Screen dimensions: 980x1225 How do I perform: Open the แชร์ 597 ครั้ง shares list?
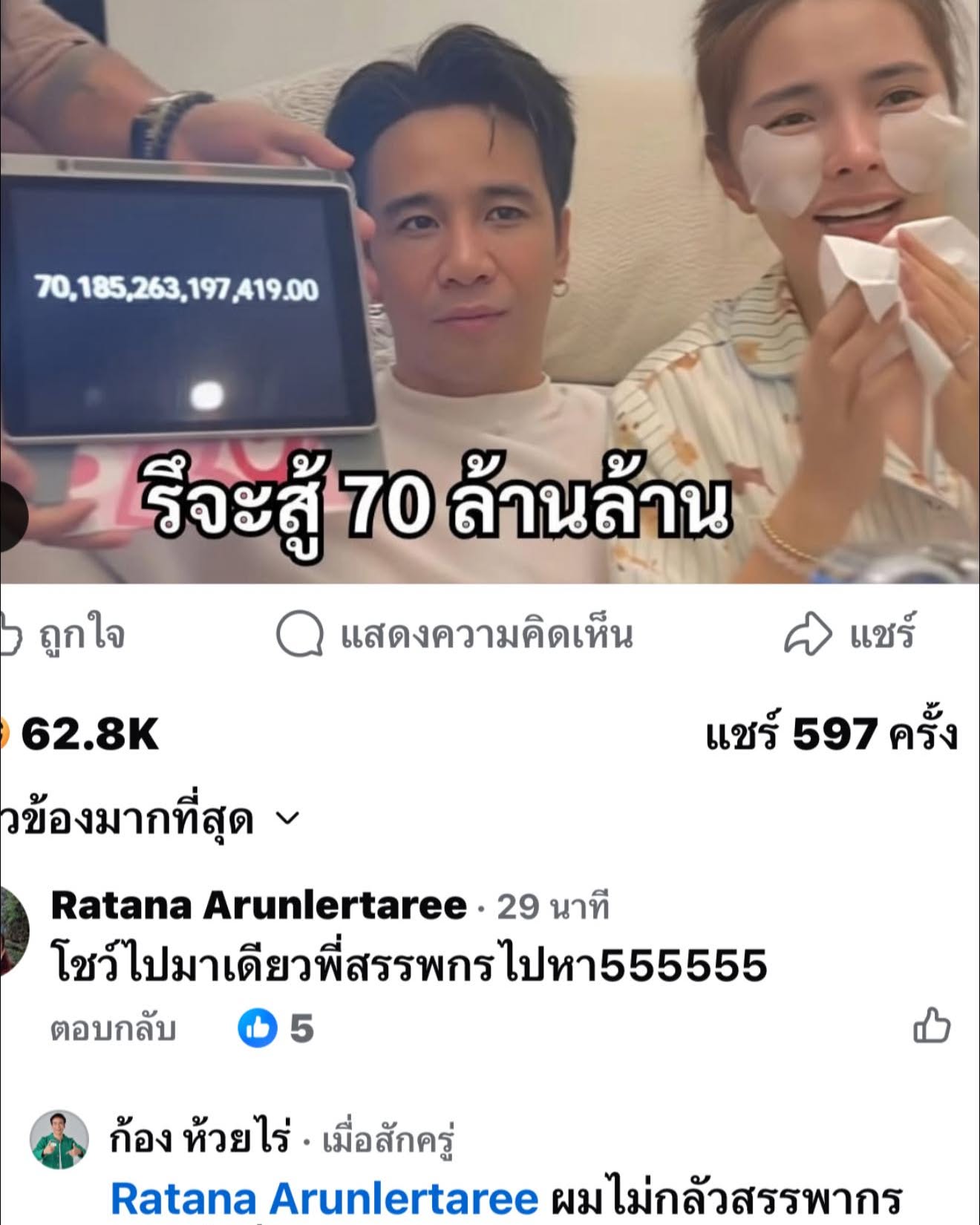(832, 735)
